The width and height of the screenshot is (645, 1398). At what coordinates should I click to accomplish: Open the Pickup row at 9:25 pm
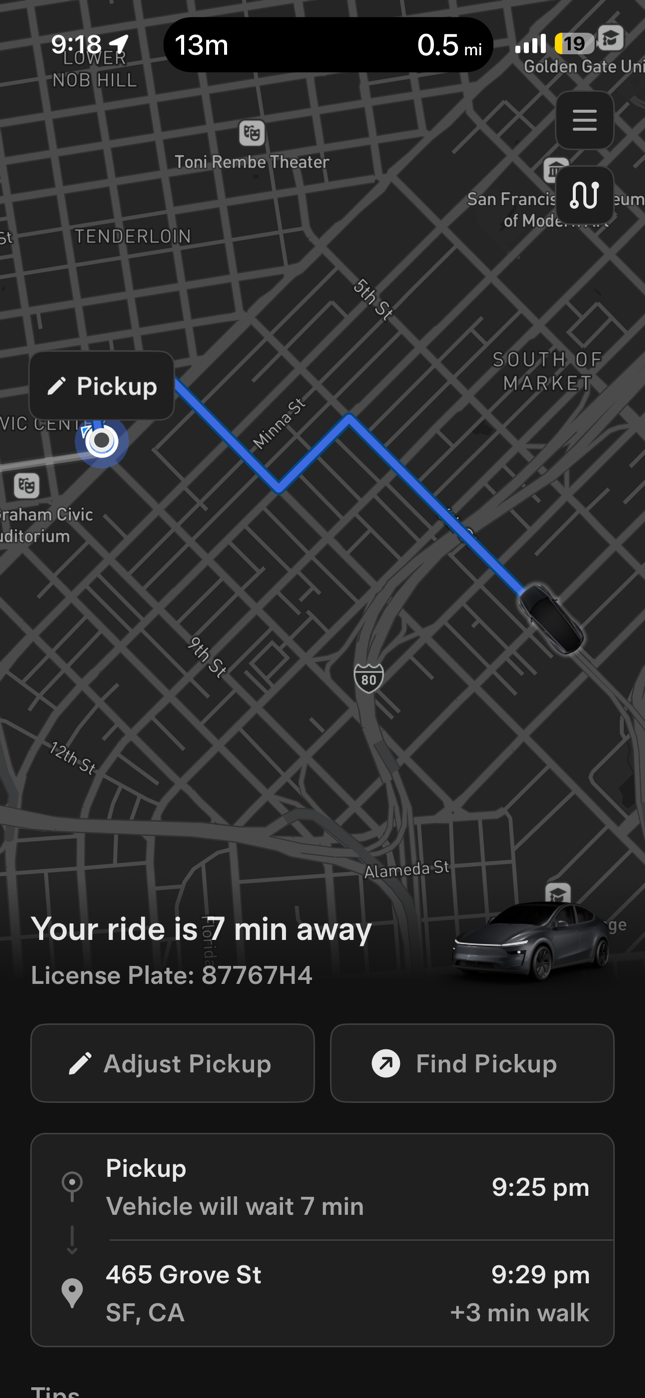click(322, 1187)
